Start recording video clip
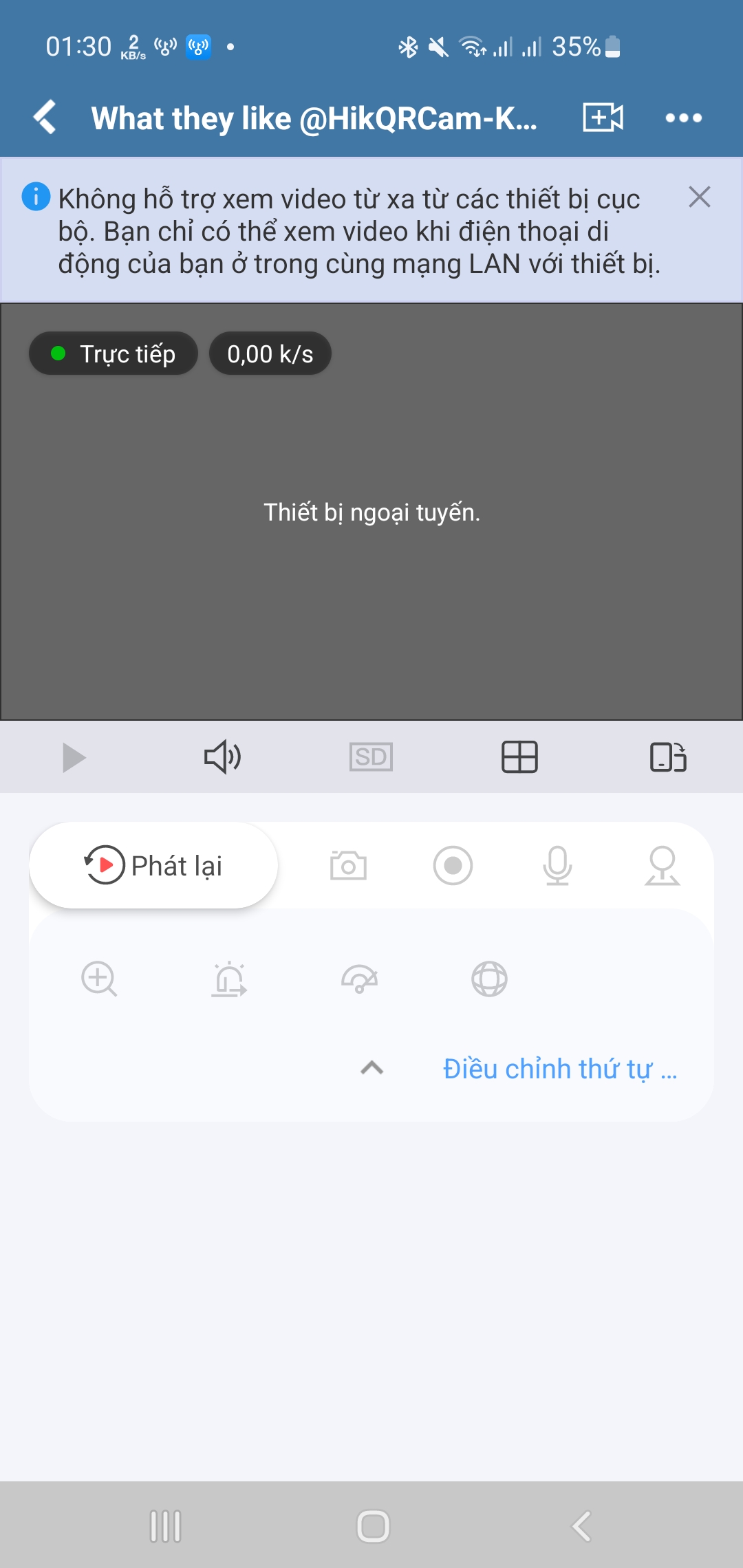Screen dimensions: 743x1568 coord(453,865)
